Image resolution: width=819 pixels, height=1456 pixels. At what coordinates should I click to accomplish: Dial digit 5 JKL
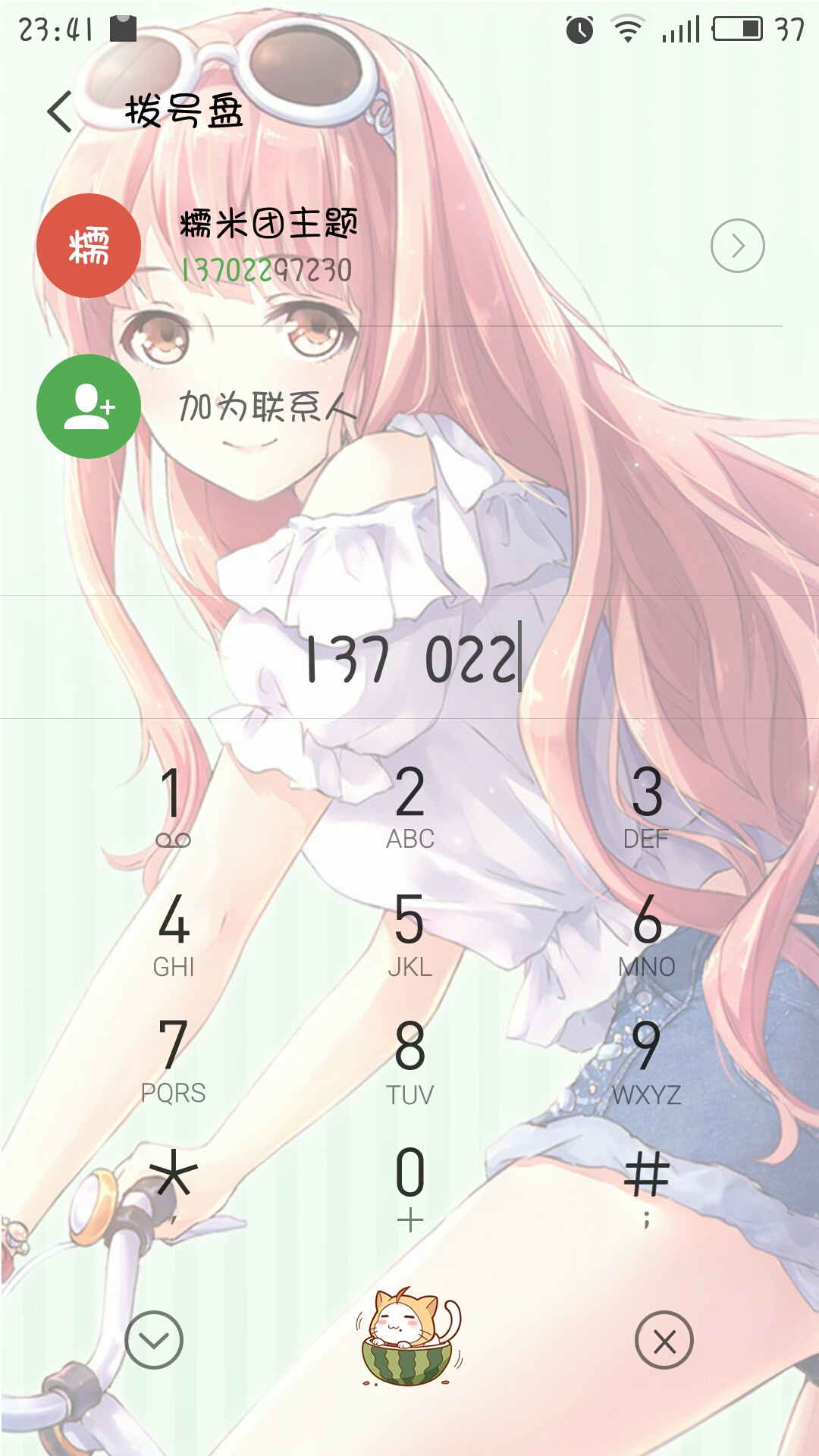pos(409,933)
